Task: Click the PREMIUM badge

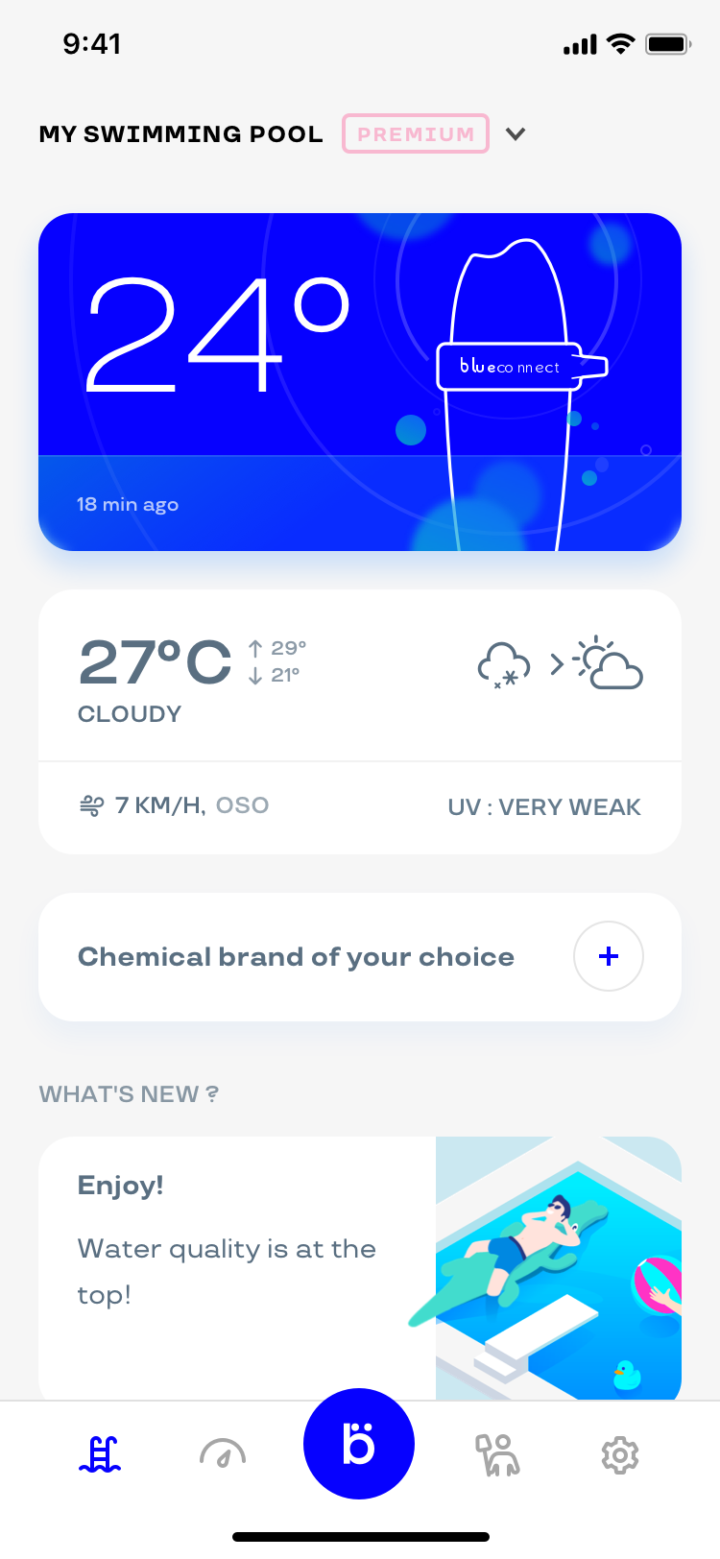Action: pyautogui.click(x=415, y=133)
